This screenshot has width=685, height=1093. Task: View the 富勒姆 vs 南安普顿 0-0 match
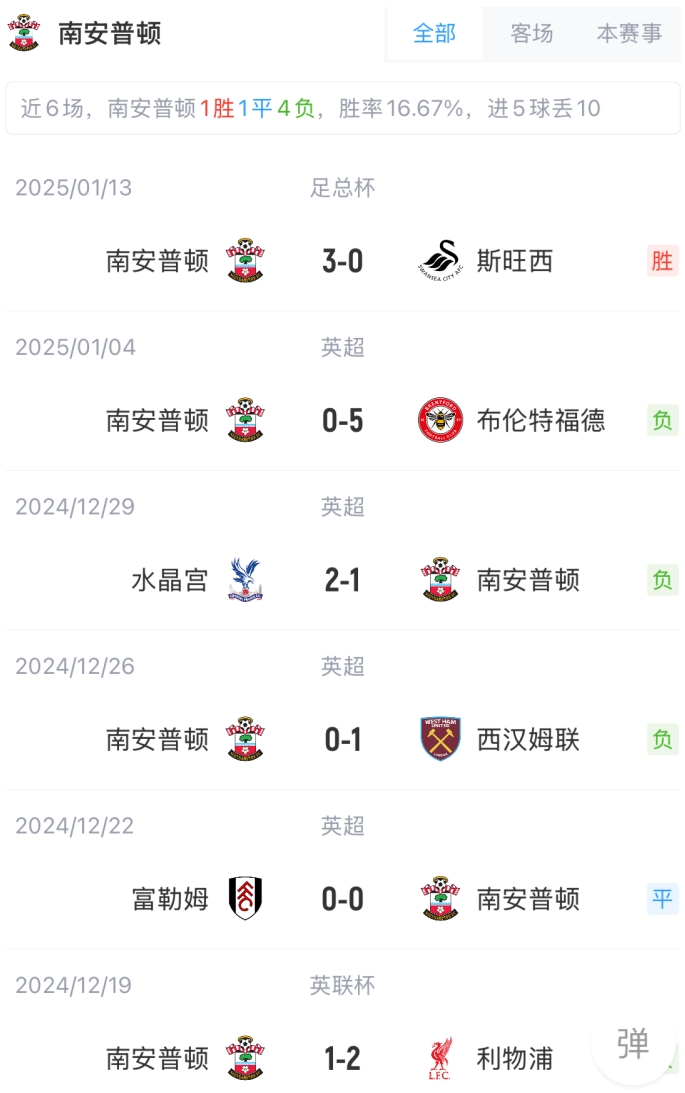342,899
